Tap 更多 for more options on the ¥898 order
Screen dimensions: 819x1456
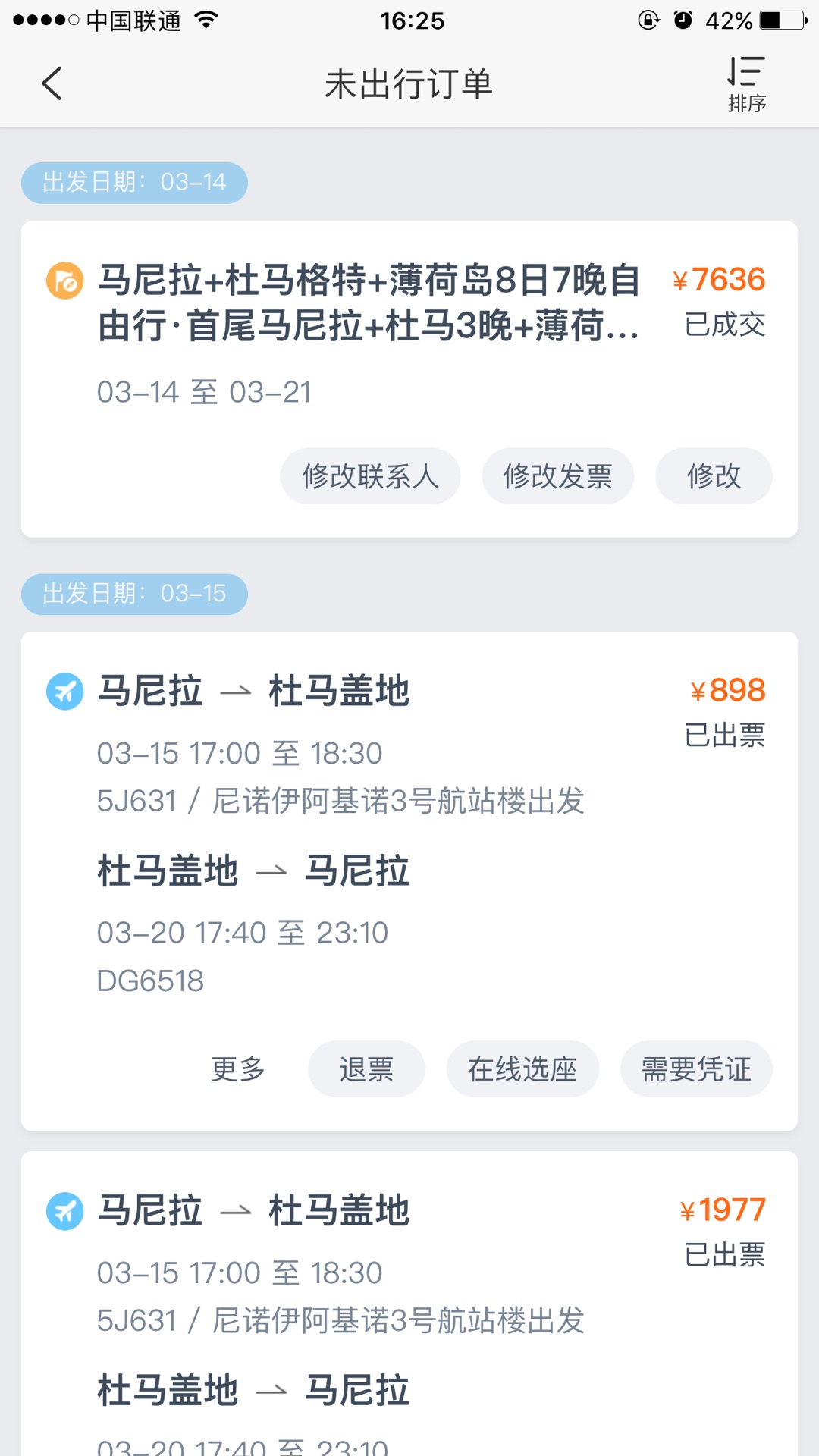tap(238, 1069)
